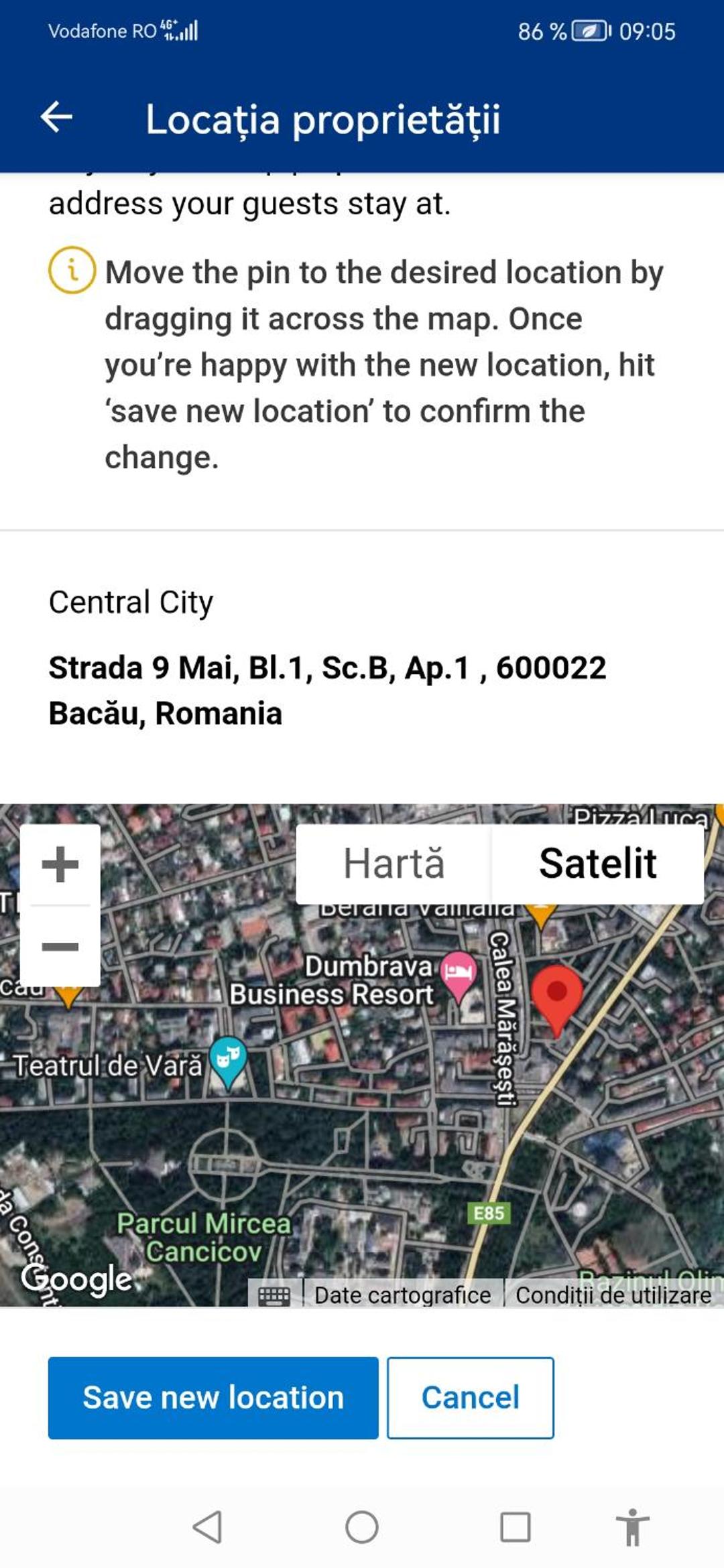
Task: Open the Dumbrava Business Resort marker
Action: 459,976
